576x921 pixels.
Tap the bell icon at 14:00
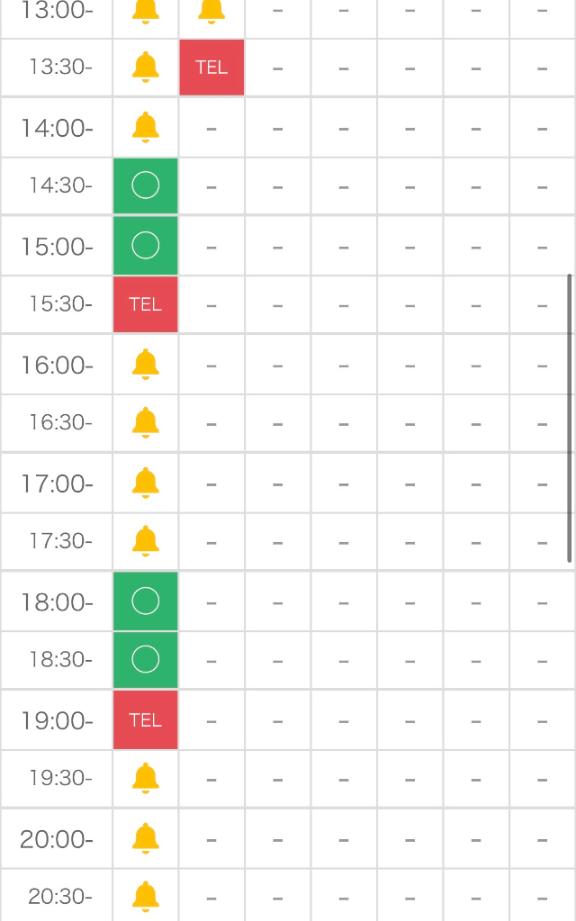coord(146,127)
